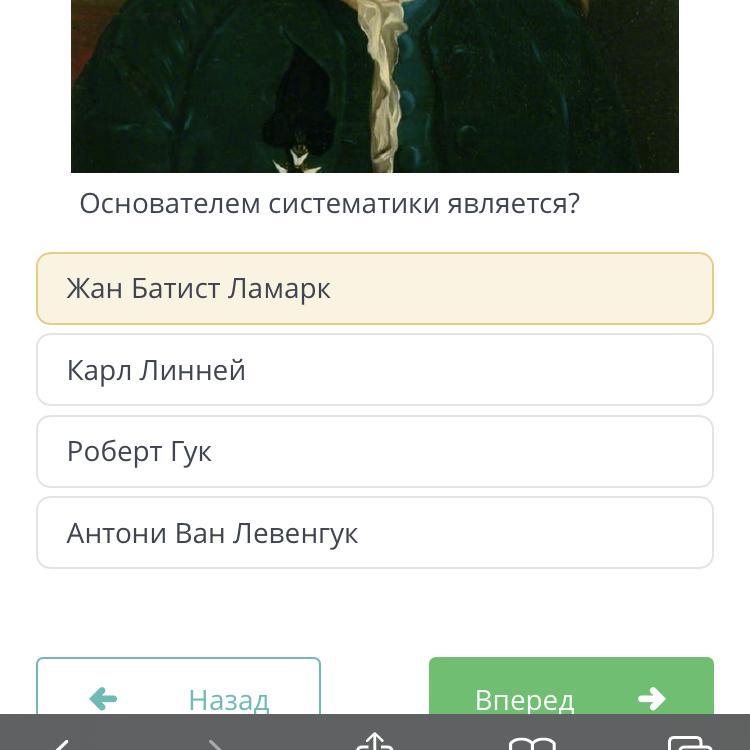The image size is (750, 750).
Task: Tap the browser share icon
Action: pos(375,742)
